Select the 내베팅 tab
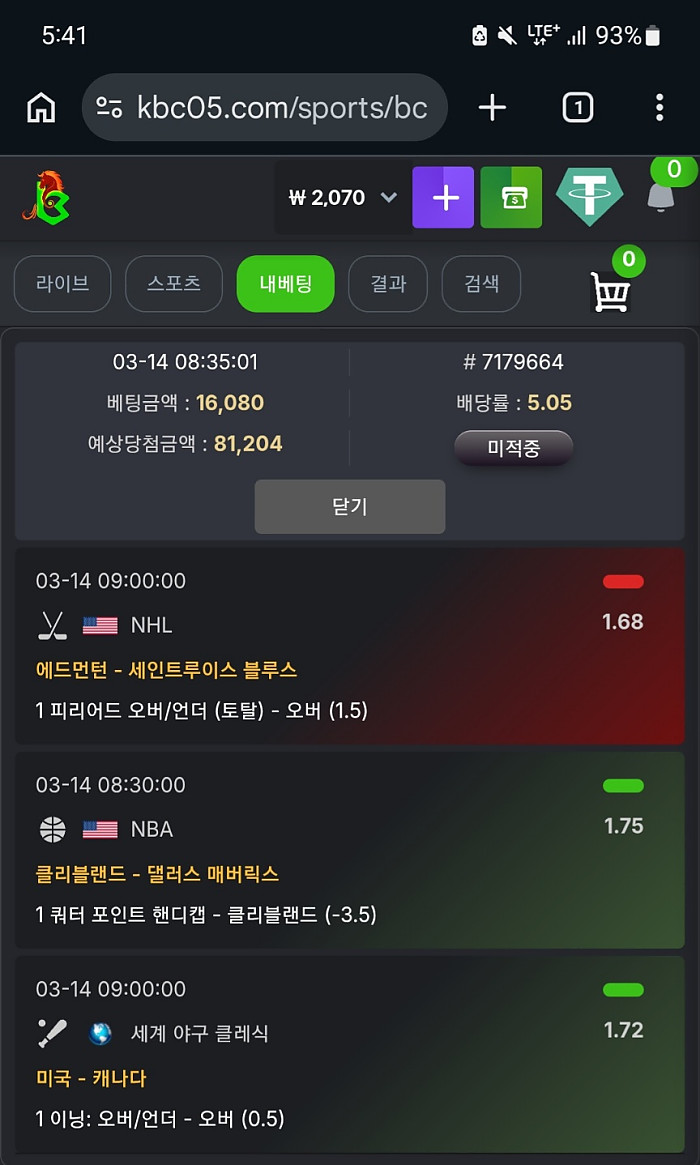700x1165 pixels. click(285, 284)
